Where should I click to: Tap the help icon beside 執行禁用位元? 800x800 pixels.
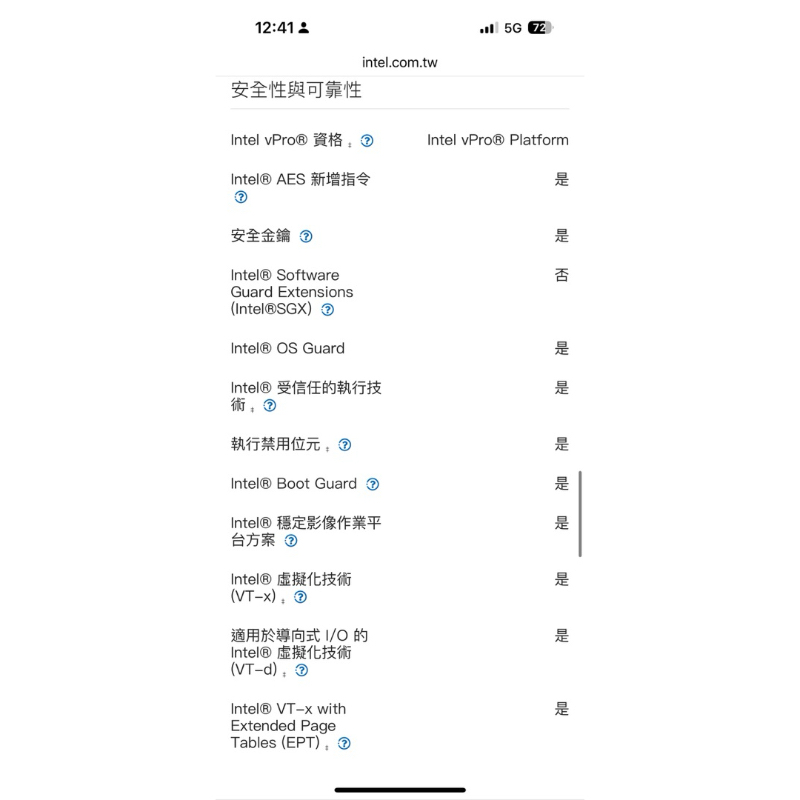(x=345, y=445)
